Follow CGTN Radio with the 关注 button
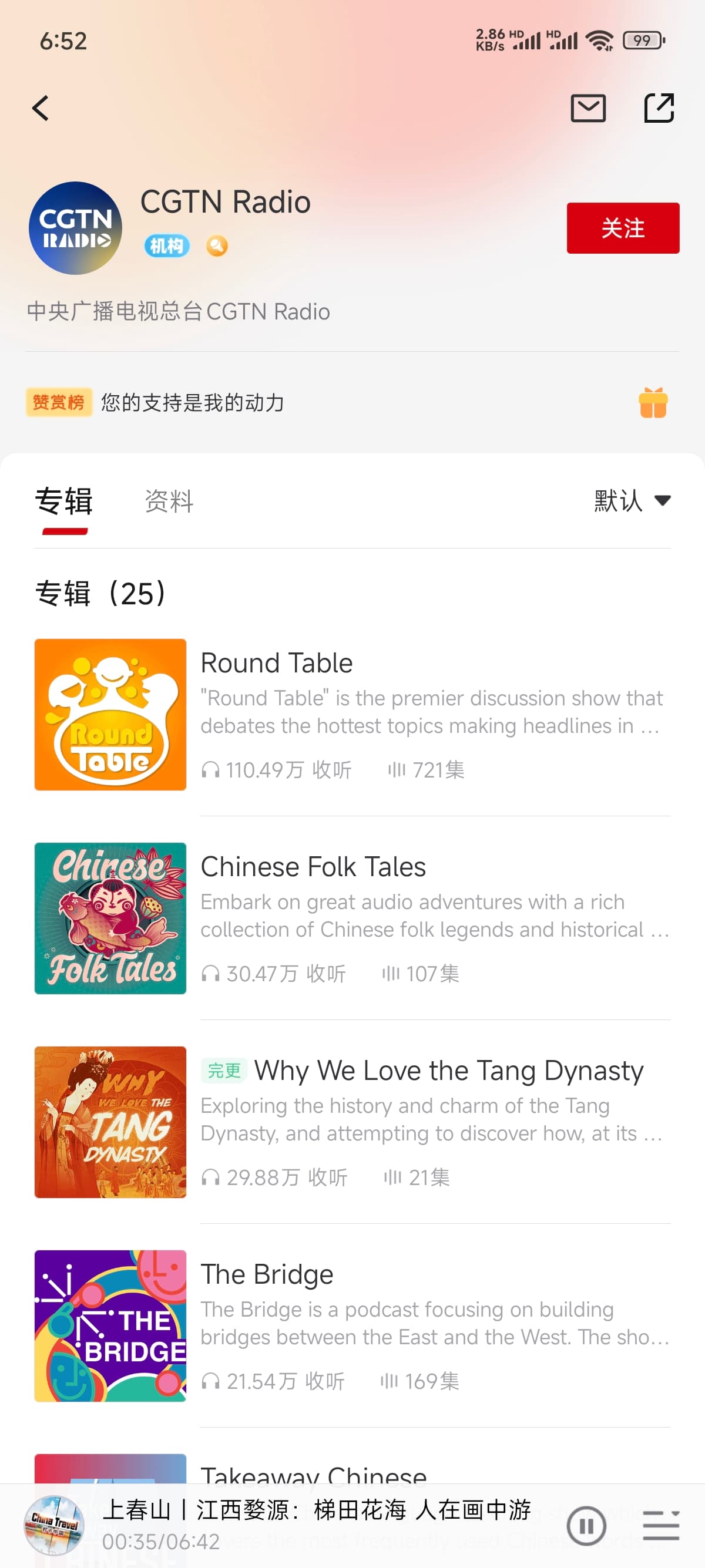The image size is (705, 1568). [622, 228]
